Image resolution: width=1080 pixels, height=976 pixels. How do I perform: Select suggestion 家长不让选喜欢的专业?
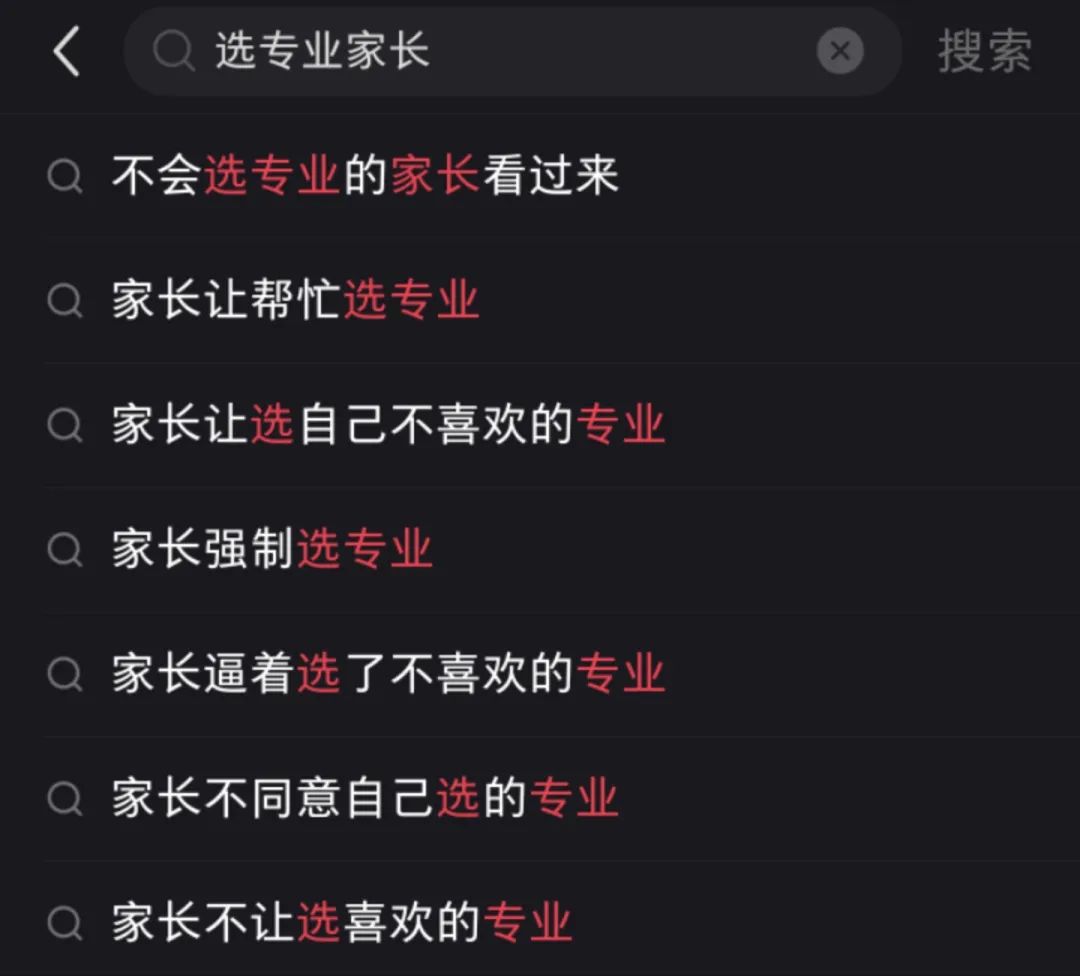coord(342,922)
